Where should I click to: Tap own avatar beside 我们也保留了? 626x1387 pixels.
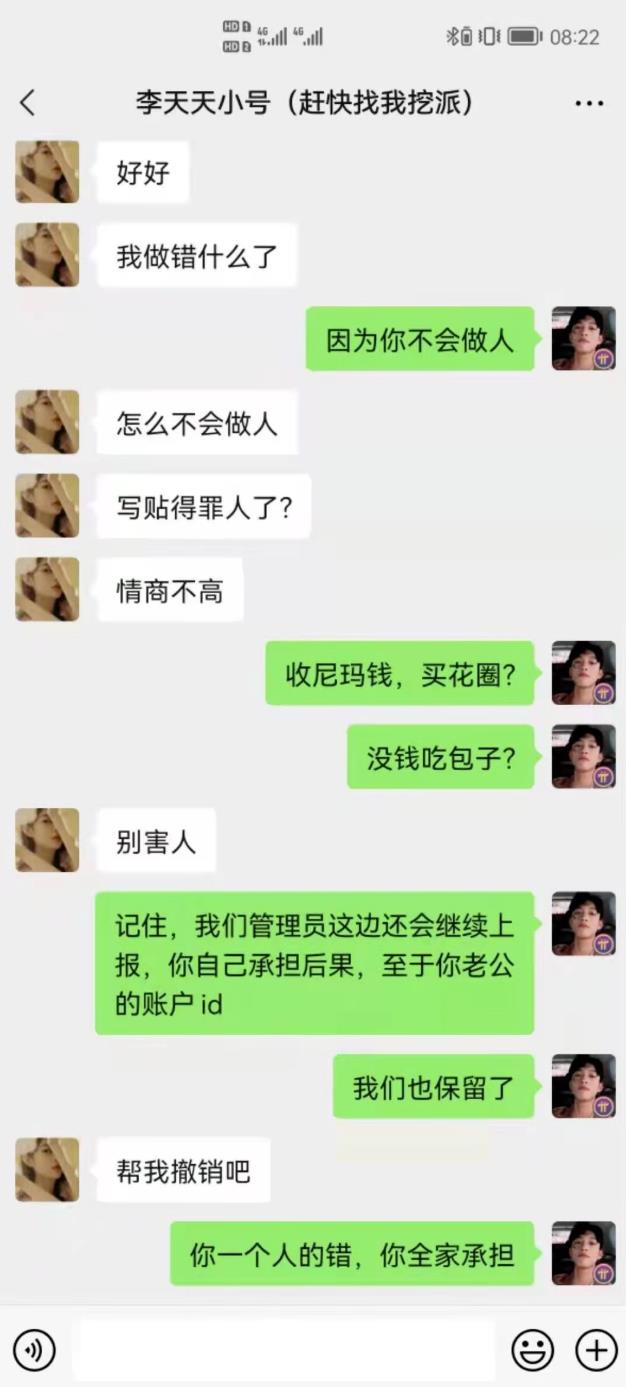(584, 1086)
